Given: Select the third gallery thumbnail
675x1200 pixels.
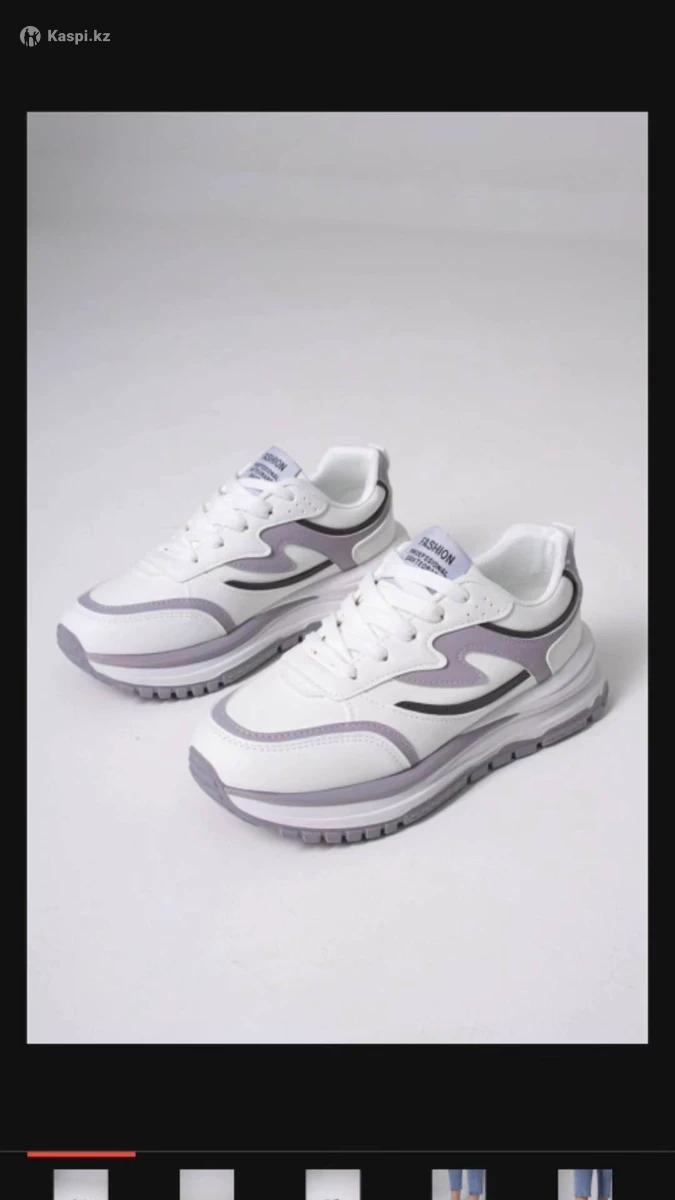Looking at the screenshot, I should [333, 1184].
